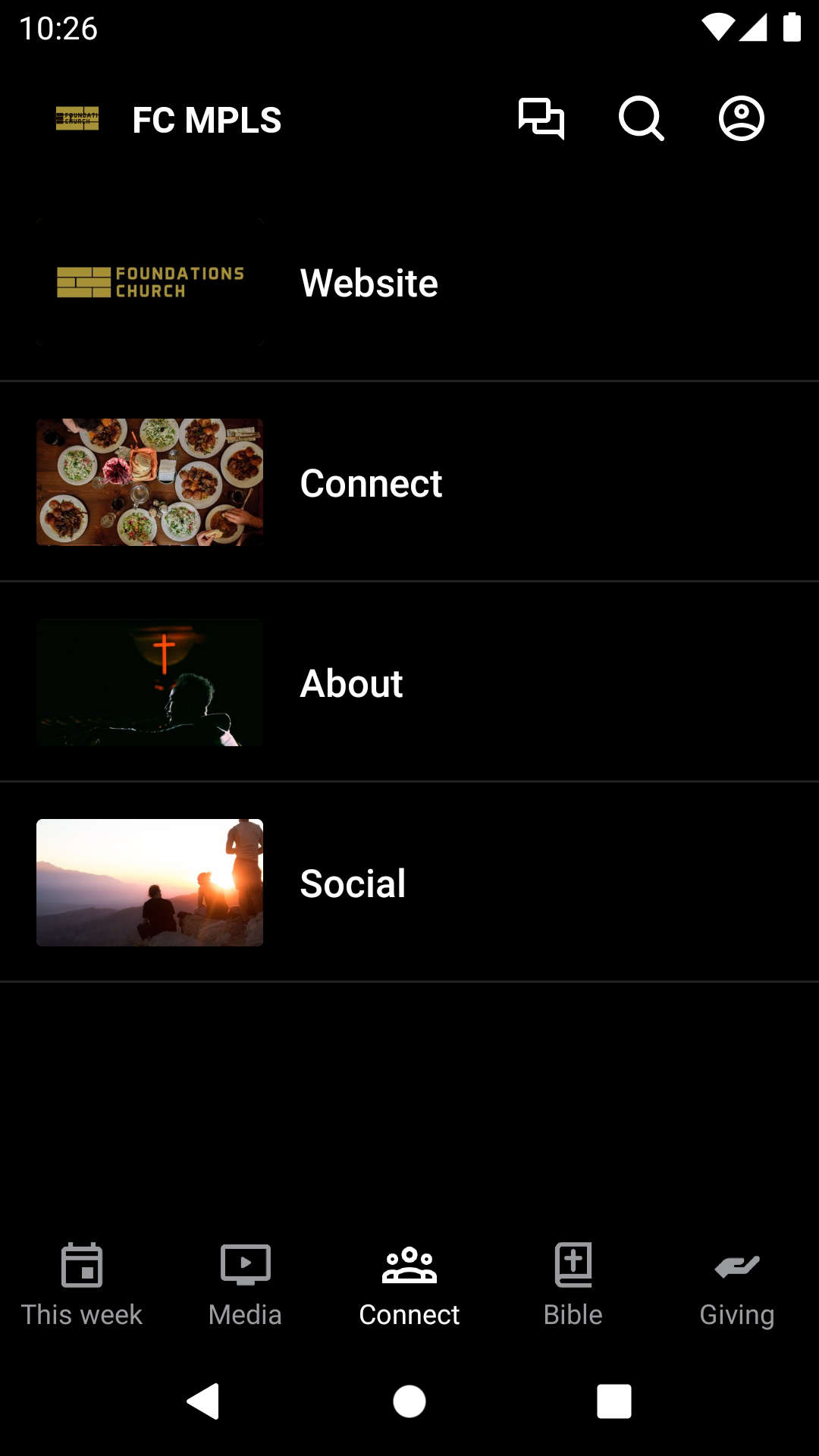Open the About page
The image size is (819, 1456).
409,682
